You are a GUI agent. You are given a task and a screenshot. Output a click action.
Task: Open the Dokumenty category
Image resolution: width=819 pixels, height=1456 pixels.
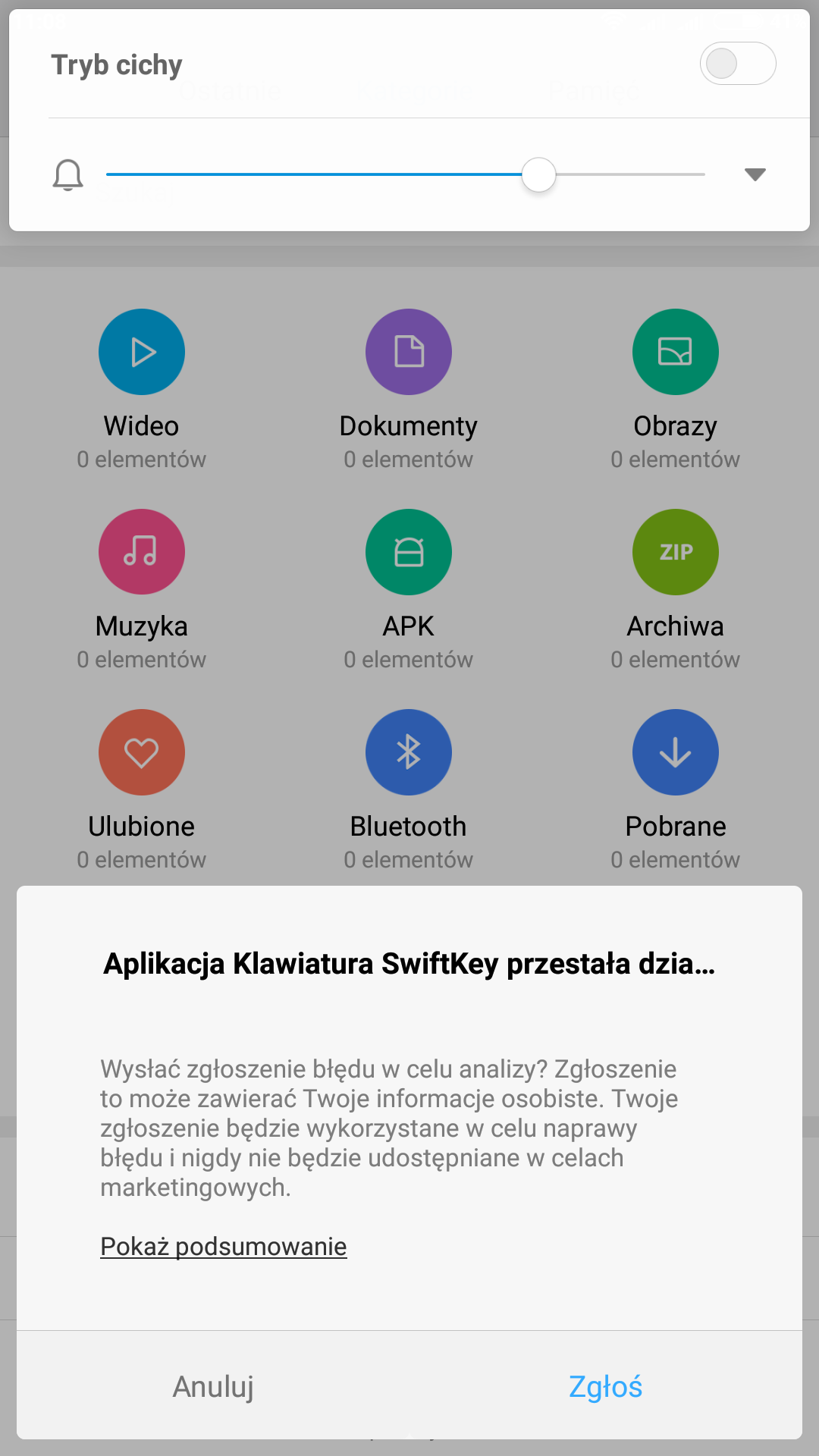[409, 352]
